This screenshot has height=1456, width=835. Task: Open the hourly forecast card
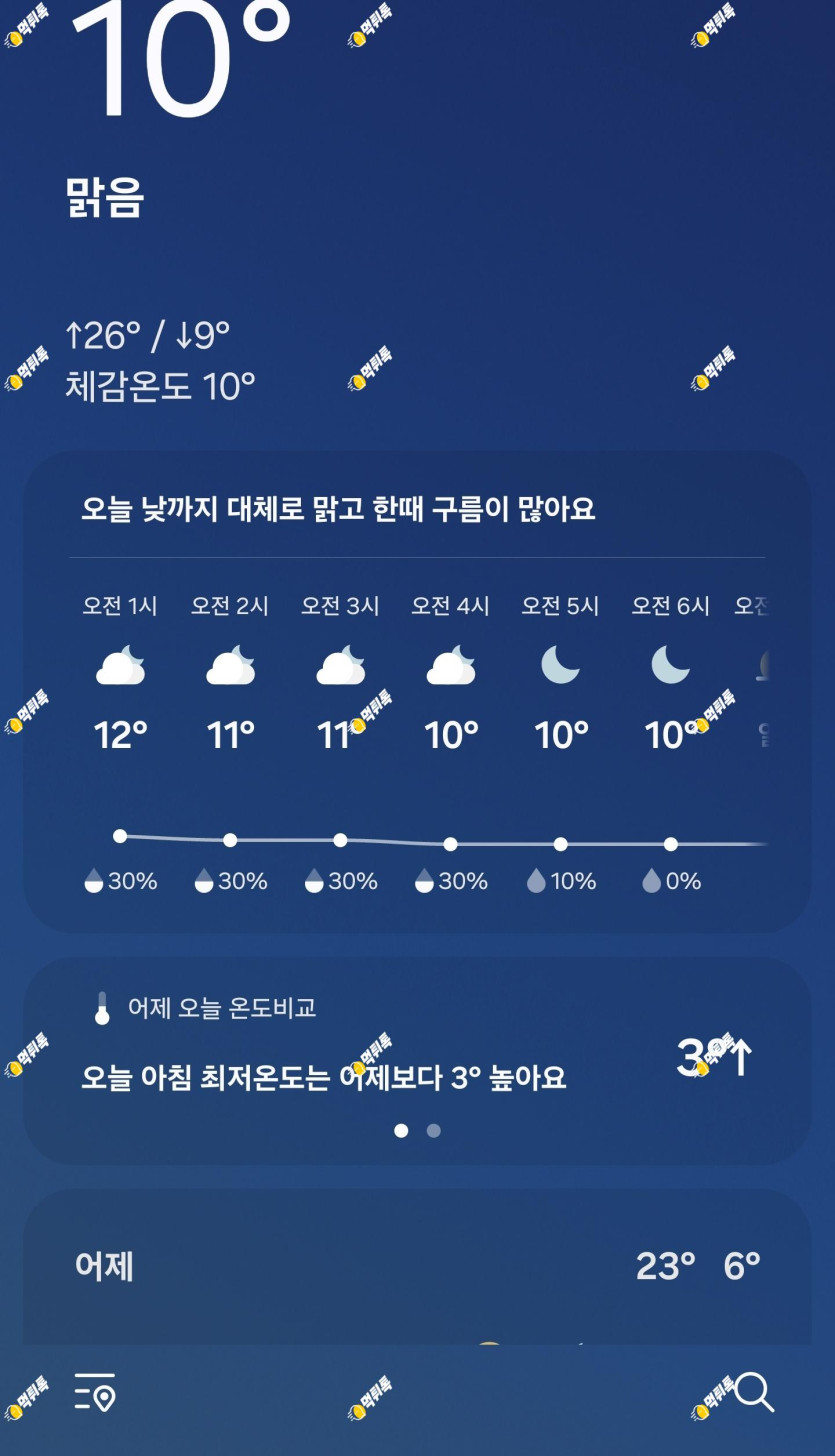click(x=417, y=692)
